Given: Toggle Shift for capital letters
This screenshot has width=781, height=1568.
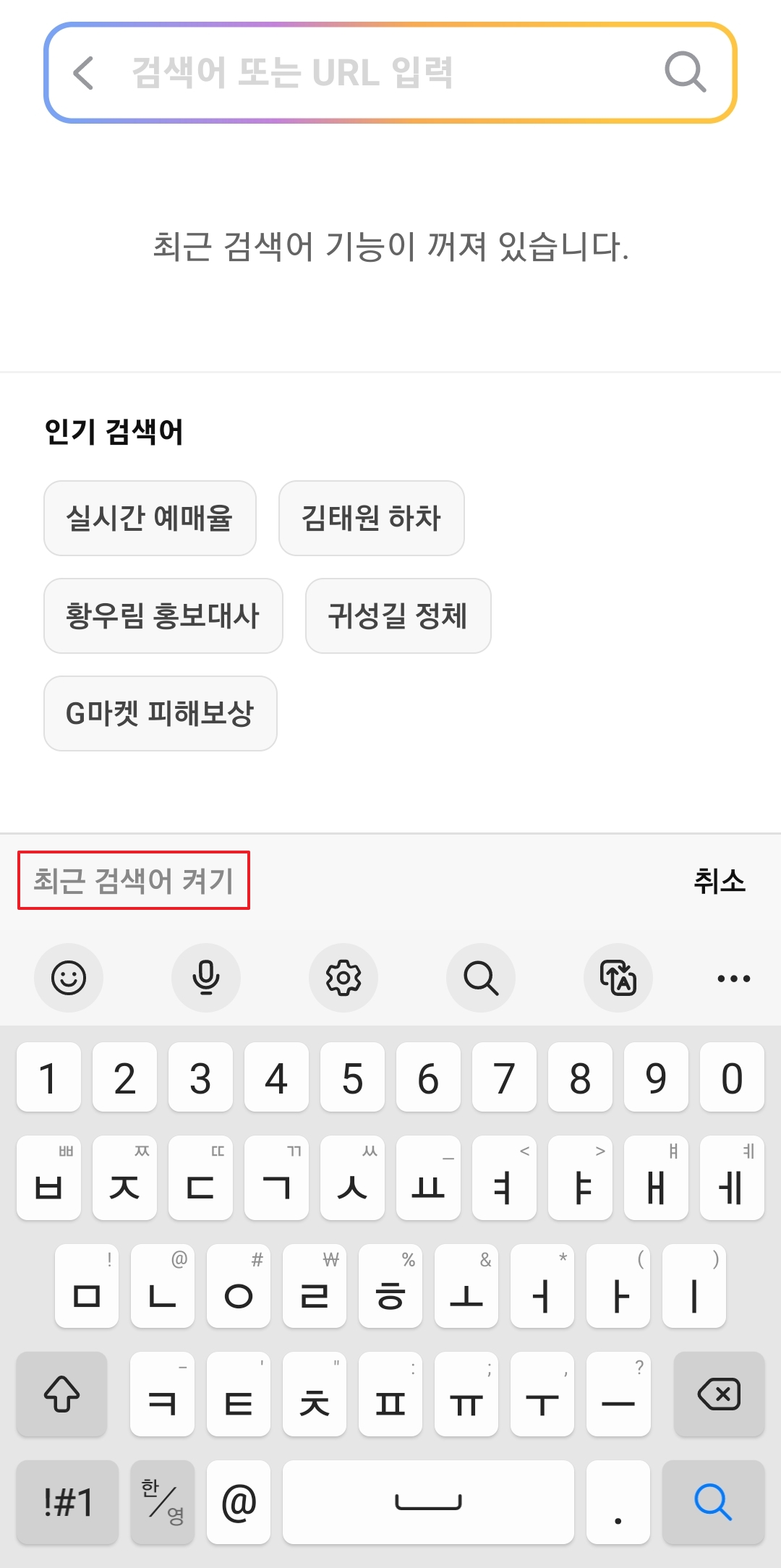Looking at the screenshot, I should coord(61,1394).
